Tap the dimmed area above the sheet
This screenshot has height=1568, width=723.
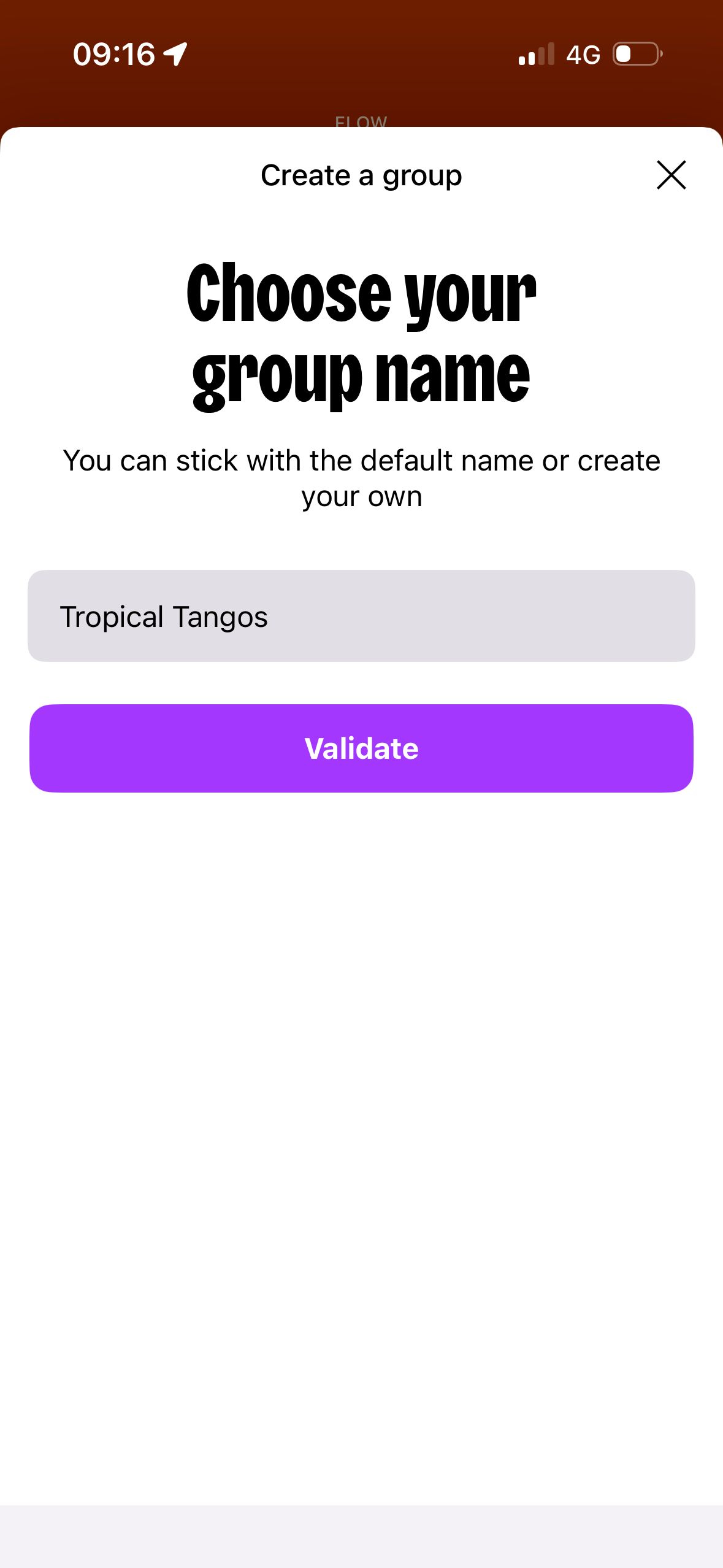[x=361, y=92]
